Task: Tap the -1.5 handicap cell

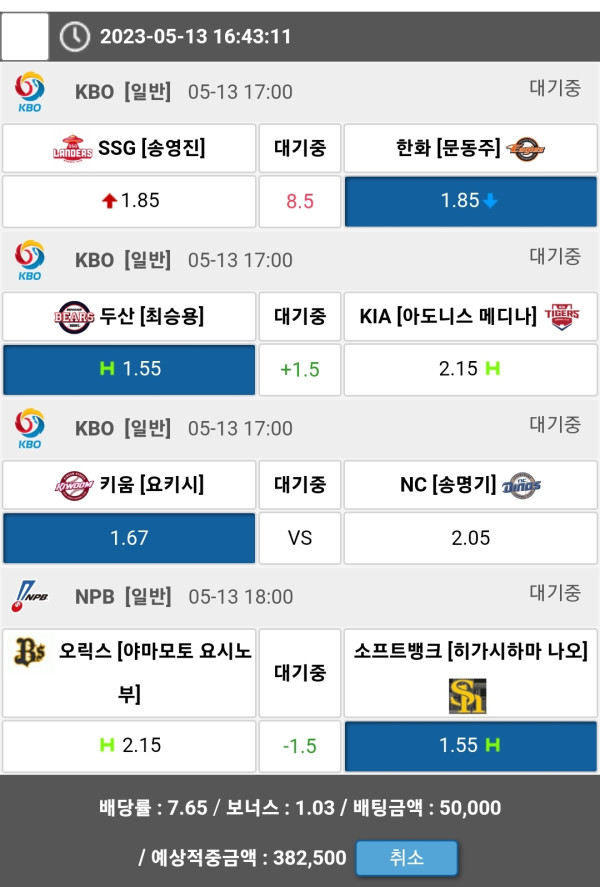Action: (300, 746)
